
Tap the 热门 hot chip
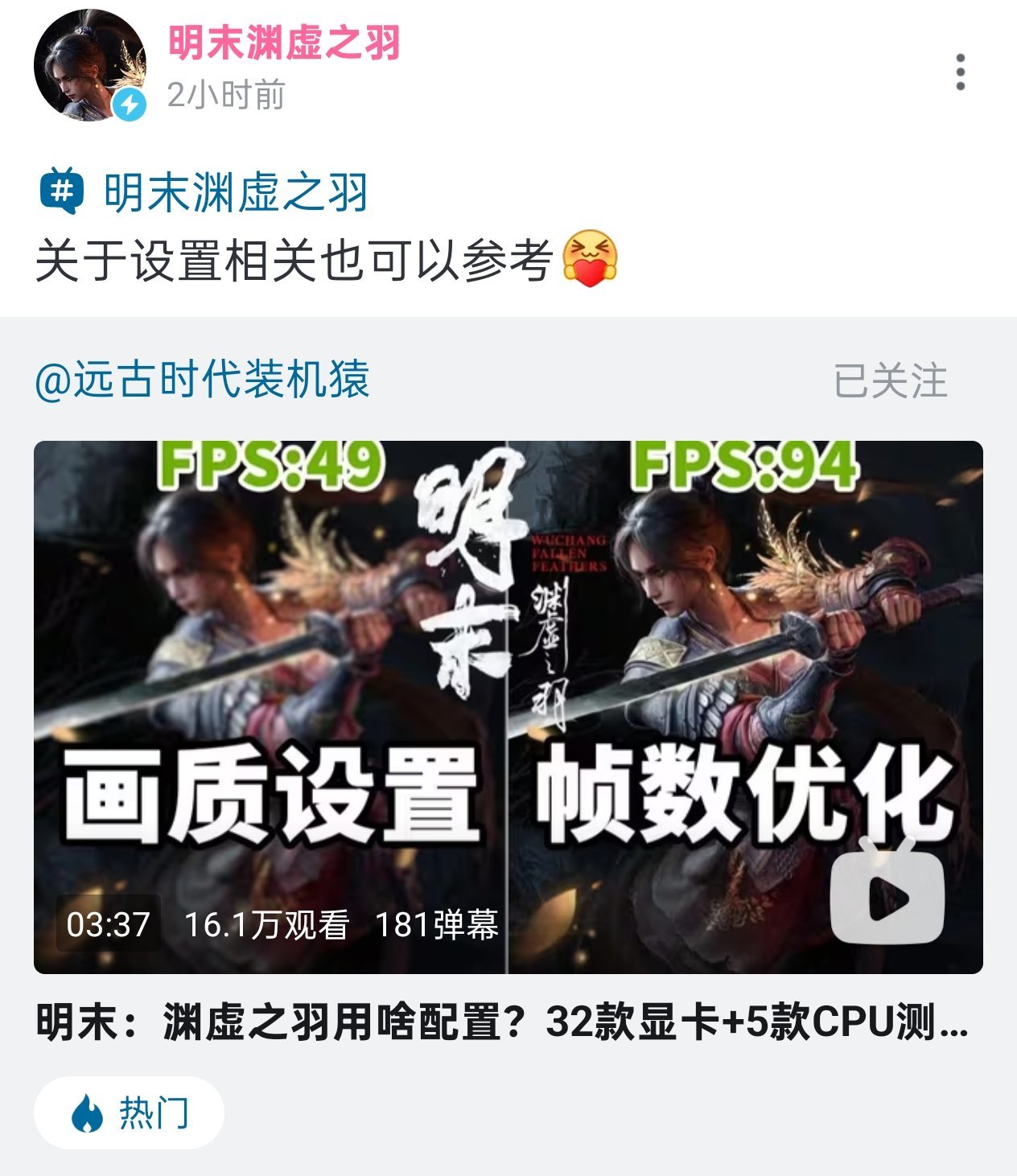[x=130, y=1113]
